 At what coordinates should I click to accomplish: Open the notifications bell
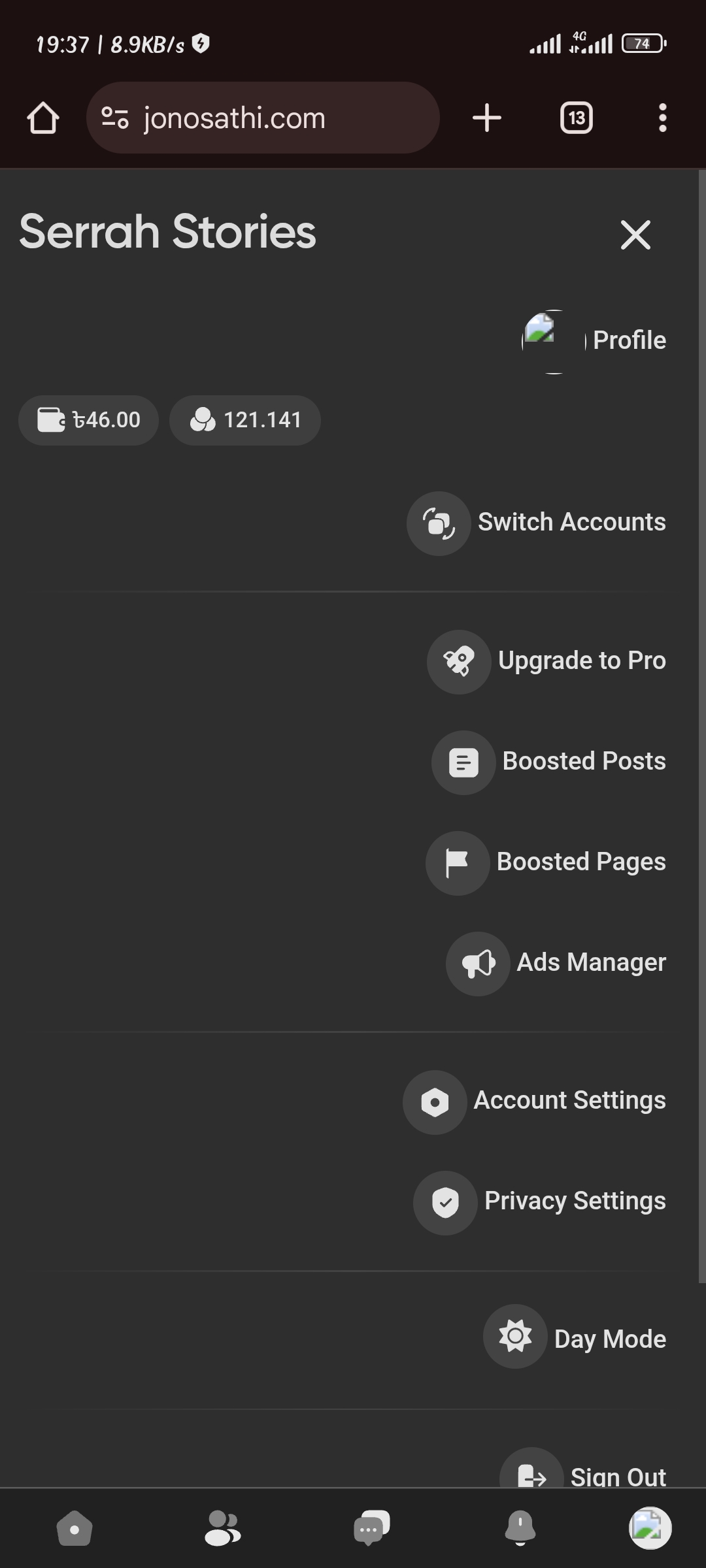(x=520, y=1528)
